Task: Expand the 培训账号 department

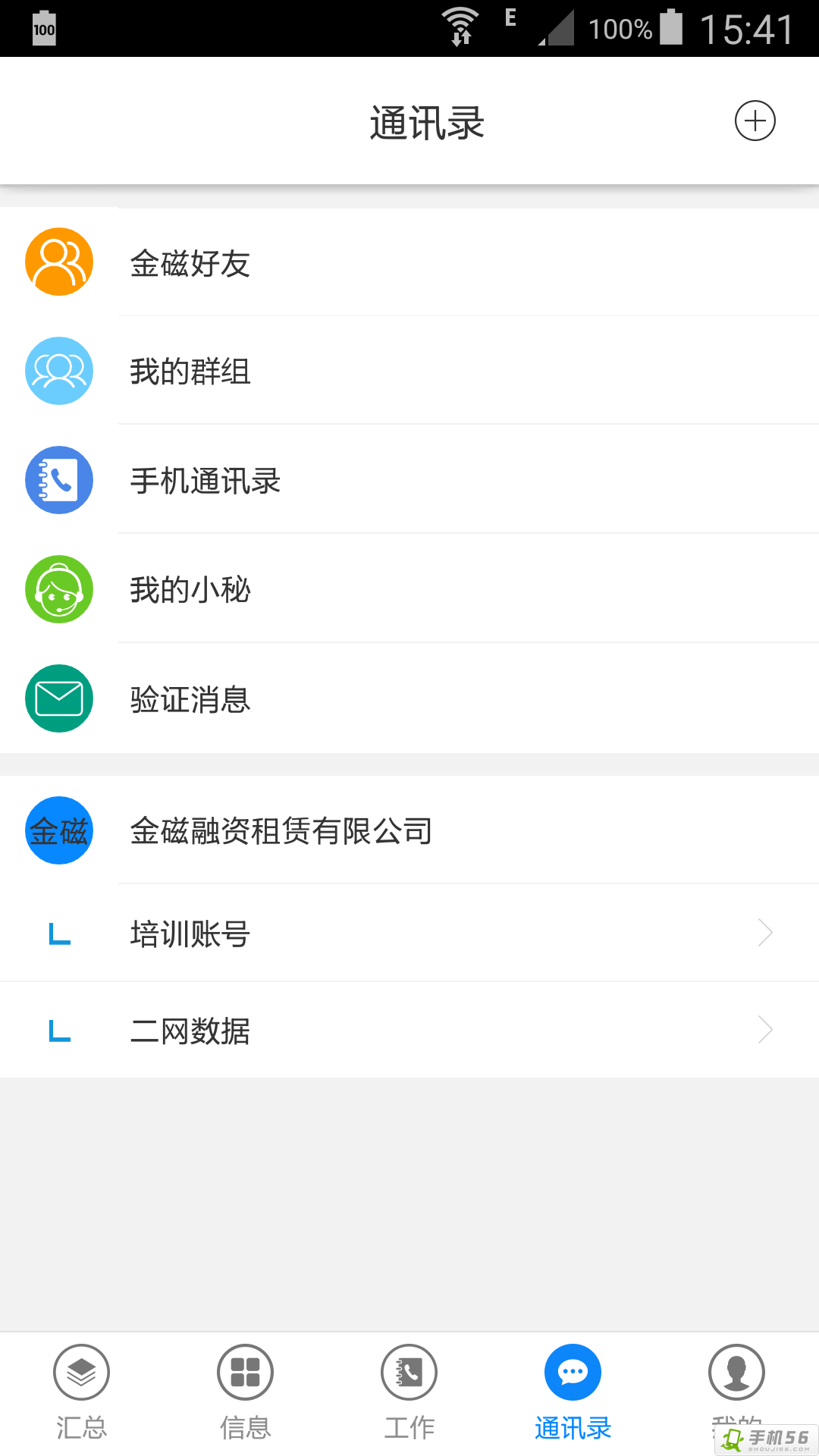Action: coord(409,934)
